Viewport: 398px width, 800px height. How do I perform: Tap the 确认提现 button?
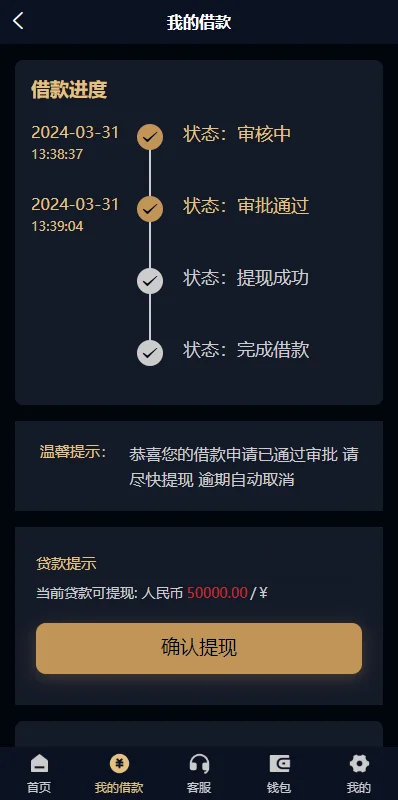tap(199, 648)
